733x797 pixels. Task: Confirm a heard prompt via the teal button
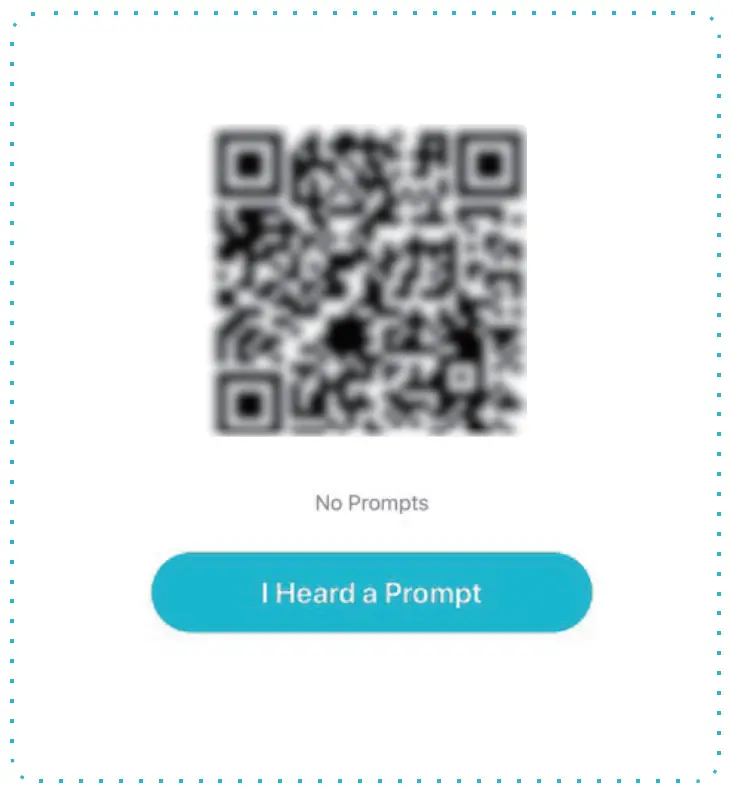click(x=372, y=592)
